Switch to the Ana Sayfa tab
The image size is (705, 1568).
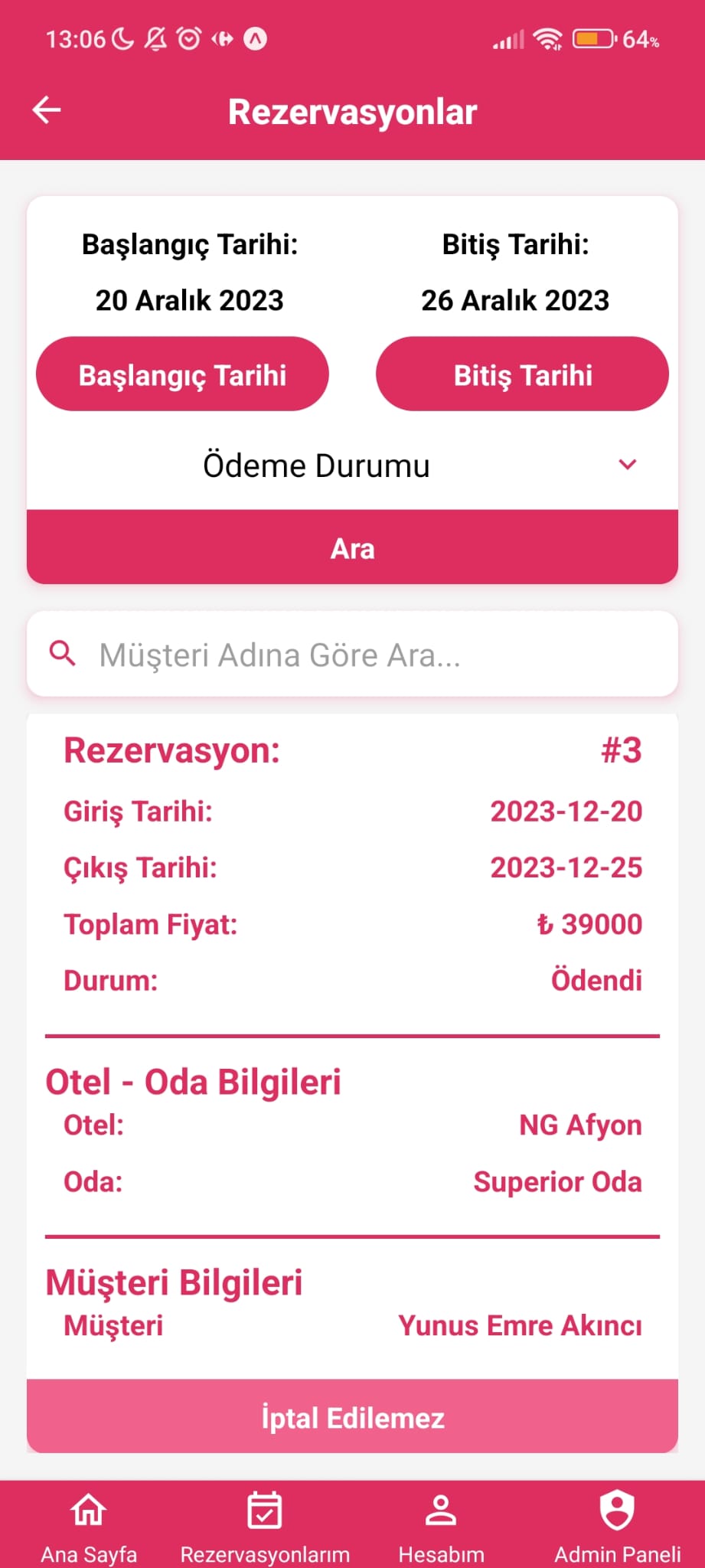click(x=89, y=1526)
